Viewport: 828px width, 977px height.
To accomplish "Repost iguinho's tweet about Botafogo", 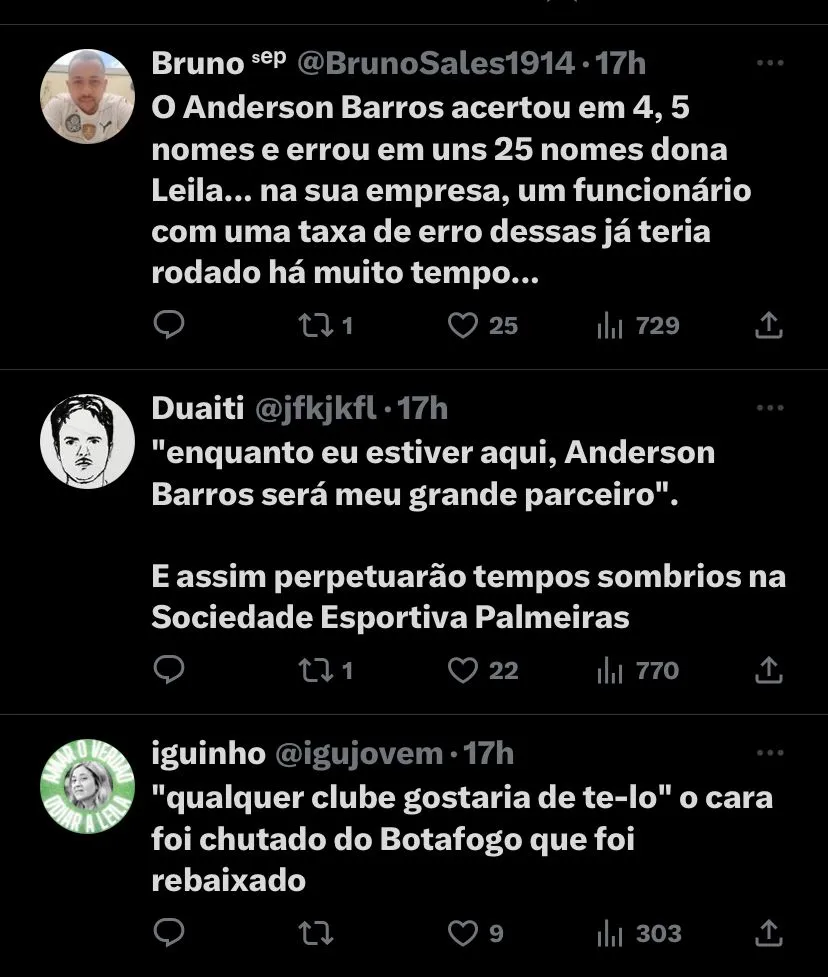I will point(316,933).
